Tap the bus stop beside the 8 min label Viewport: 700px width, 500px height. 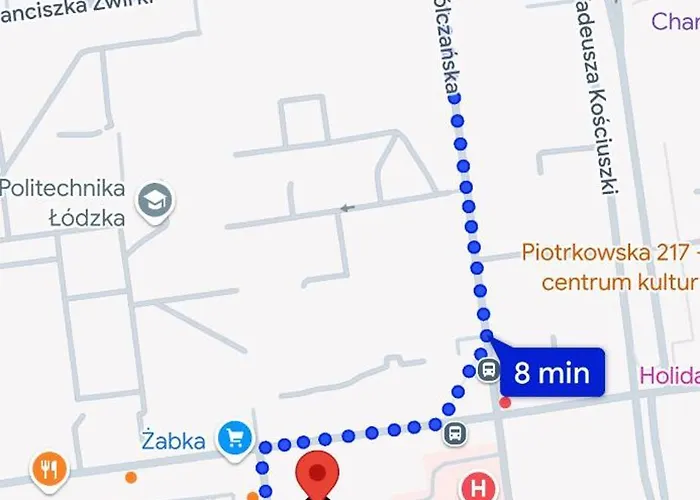pyautogui.click(x=488, y=371)
